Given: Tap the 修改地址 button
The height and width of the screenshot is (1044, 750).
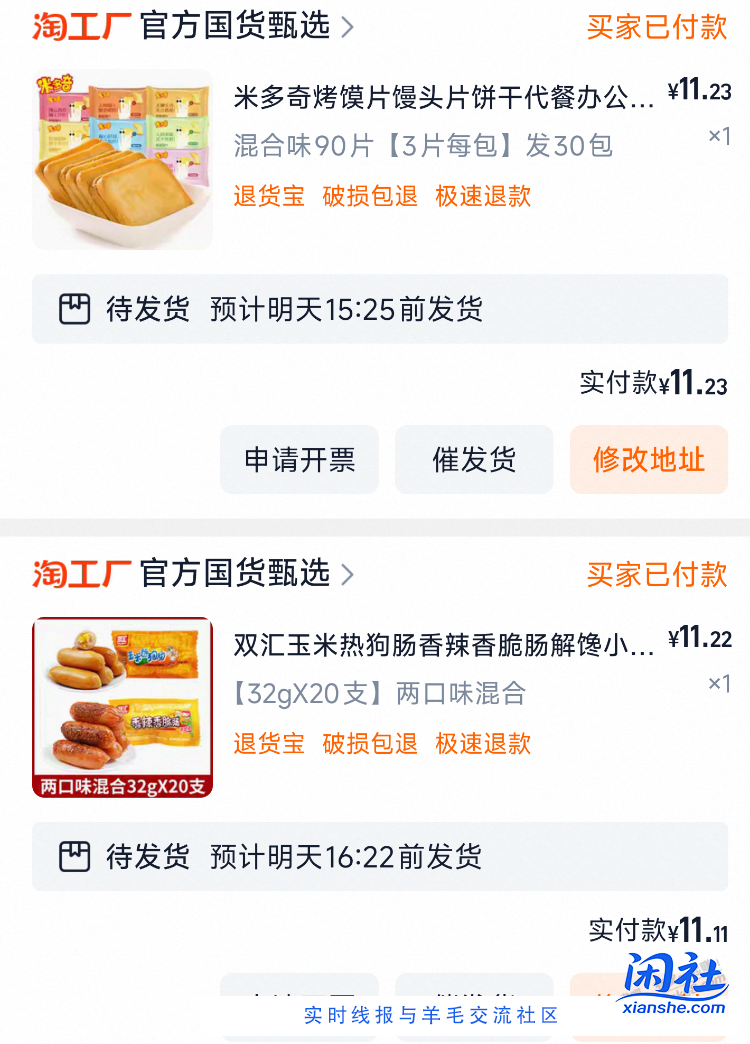Looking at the screenshot, I should pos(648,459).
